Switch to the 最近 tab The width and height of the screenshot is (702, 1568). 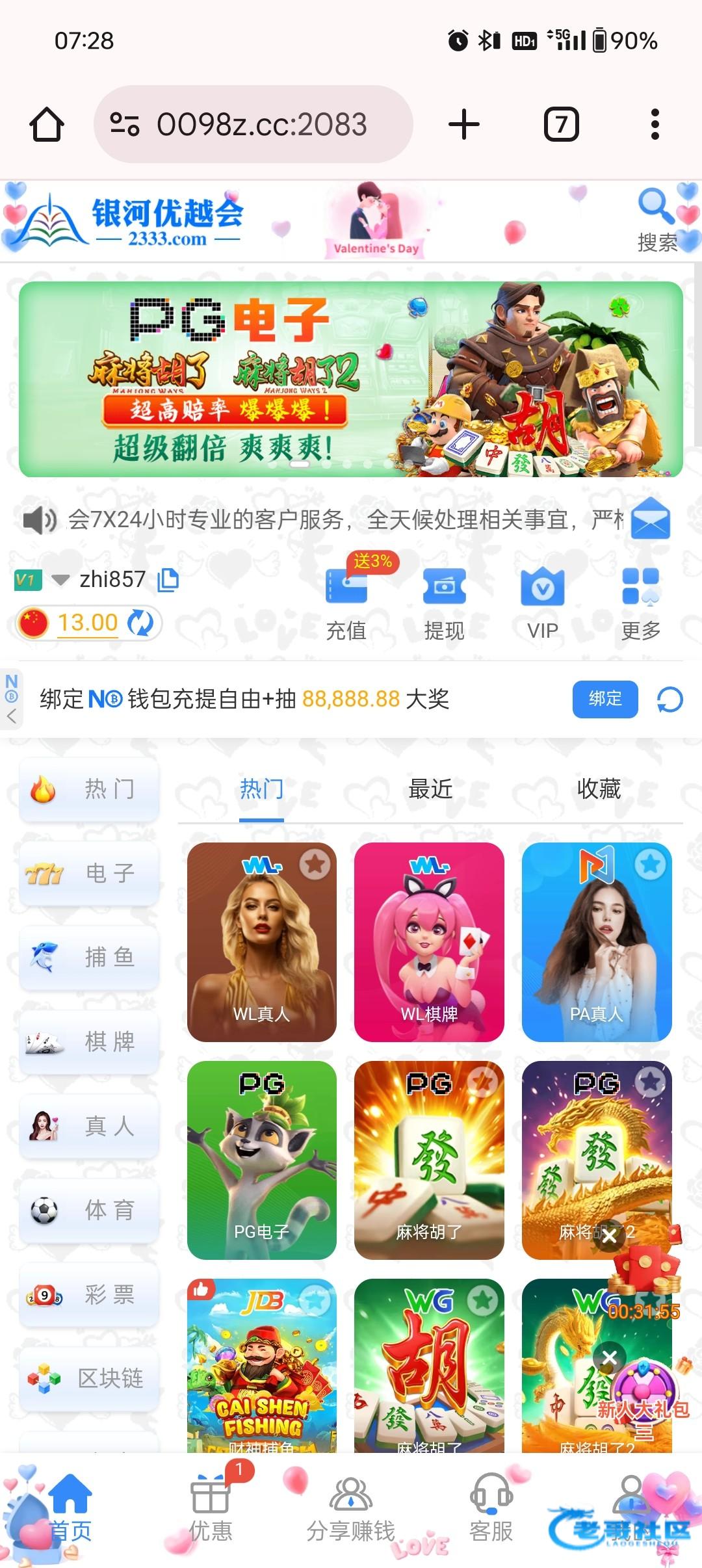(x=430, y=789)
